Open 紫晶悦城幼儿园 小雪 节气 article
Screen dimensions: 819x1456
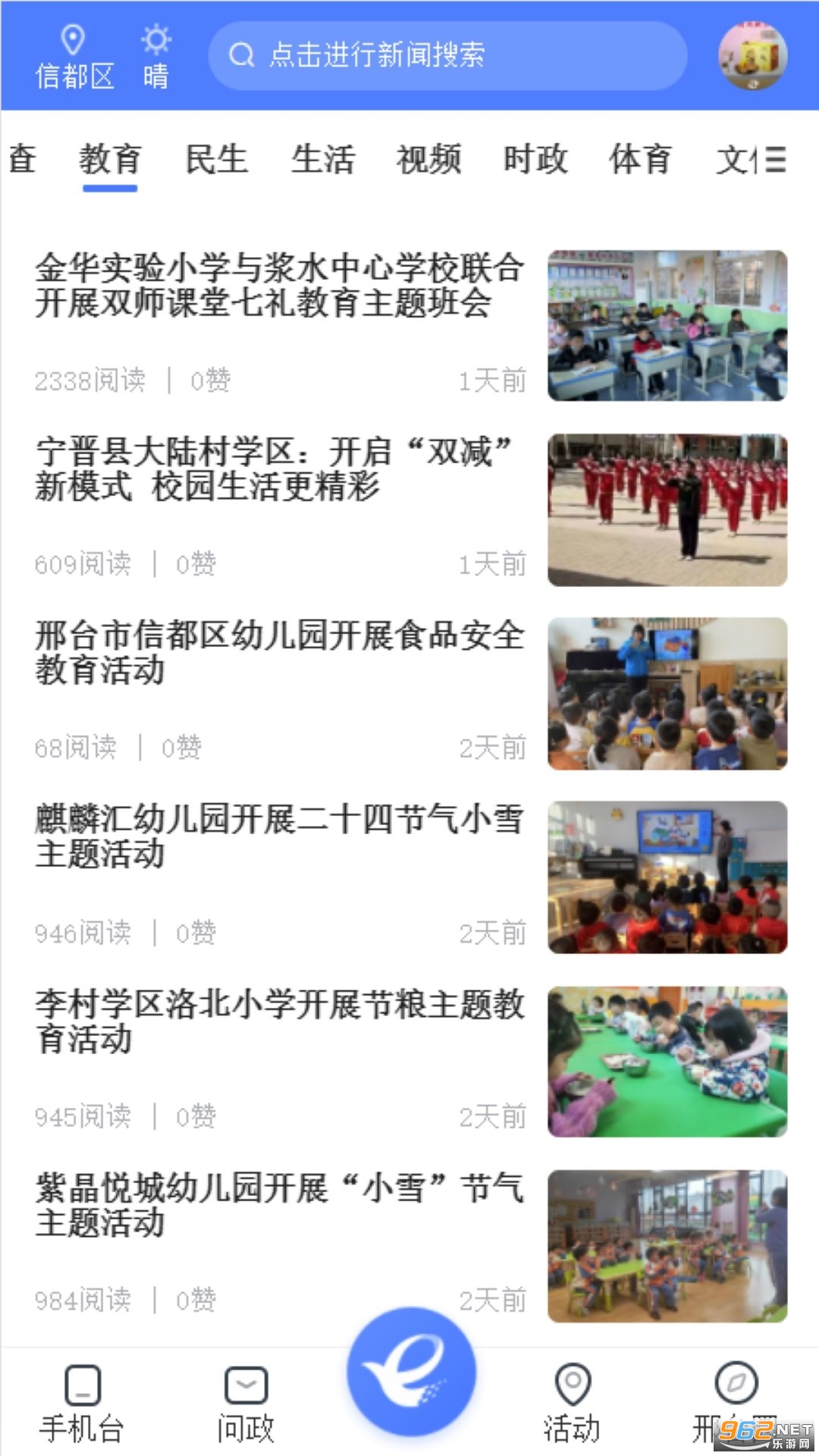(x=279, y=1205)
